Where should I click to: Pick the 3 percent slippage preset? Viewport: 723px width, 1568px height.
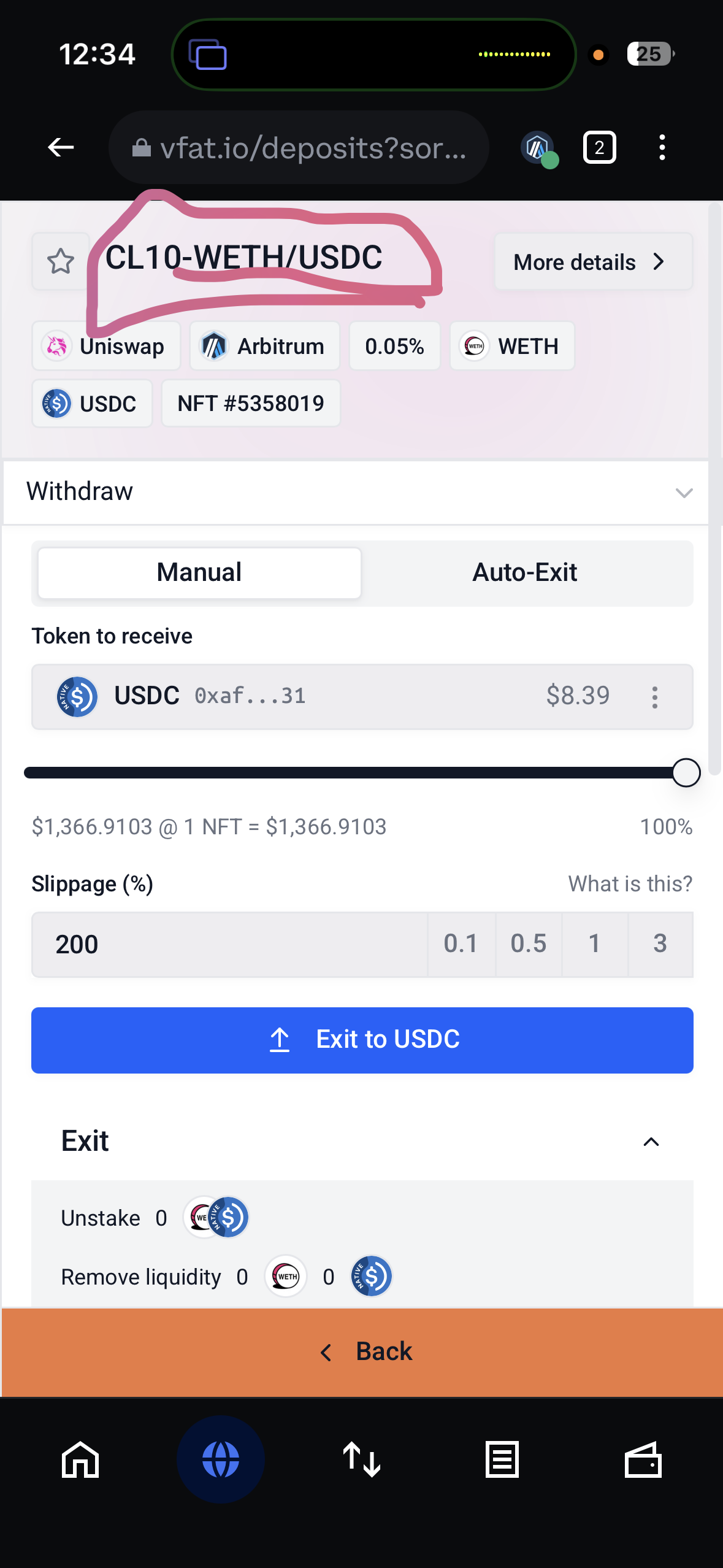coord(660,943)
